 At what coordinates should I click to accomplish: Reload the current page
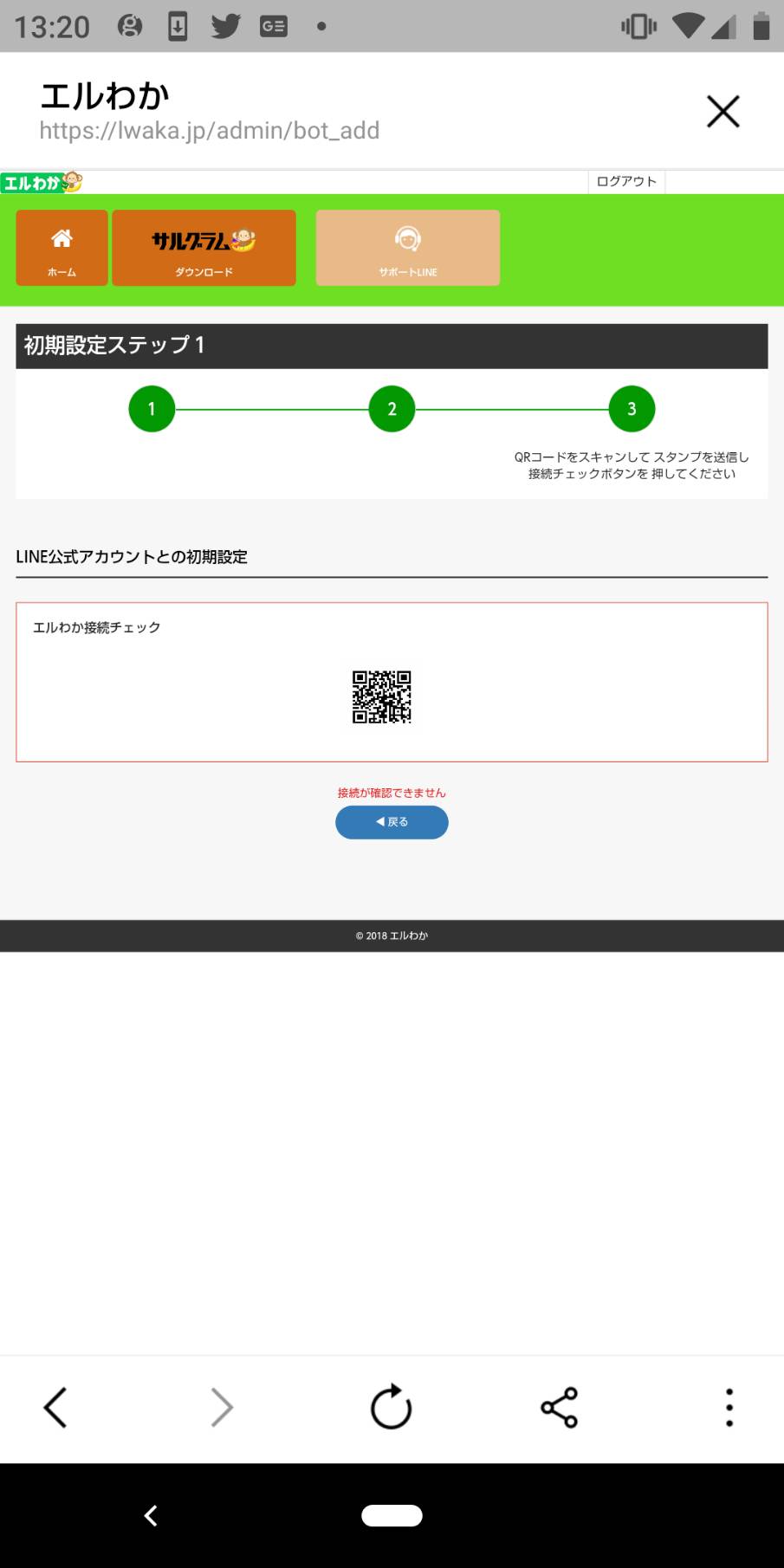click(391, 1407)
